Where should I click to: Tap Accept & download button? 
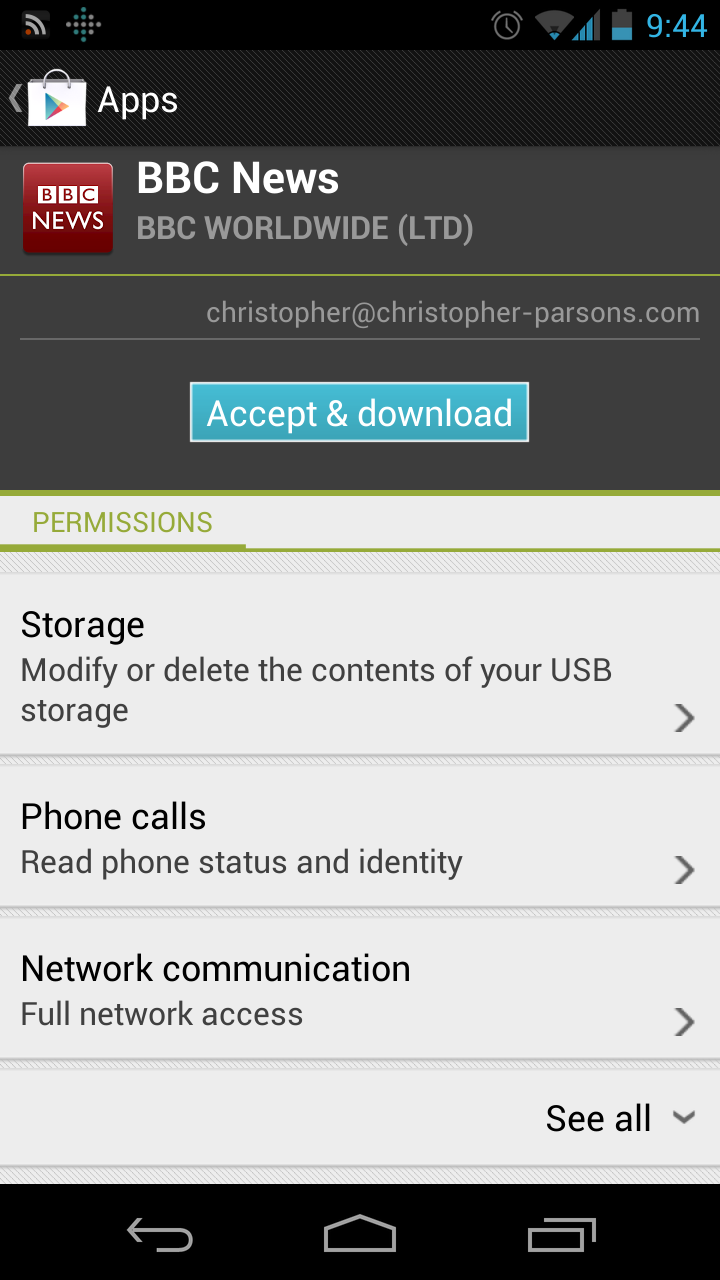359,413
